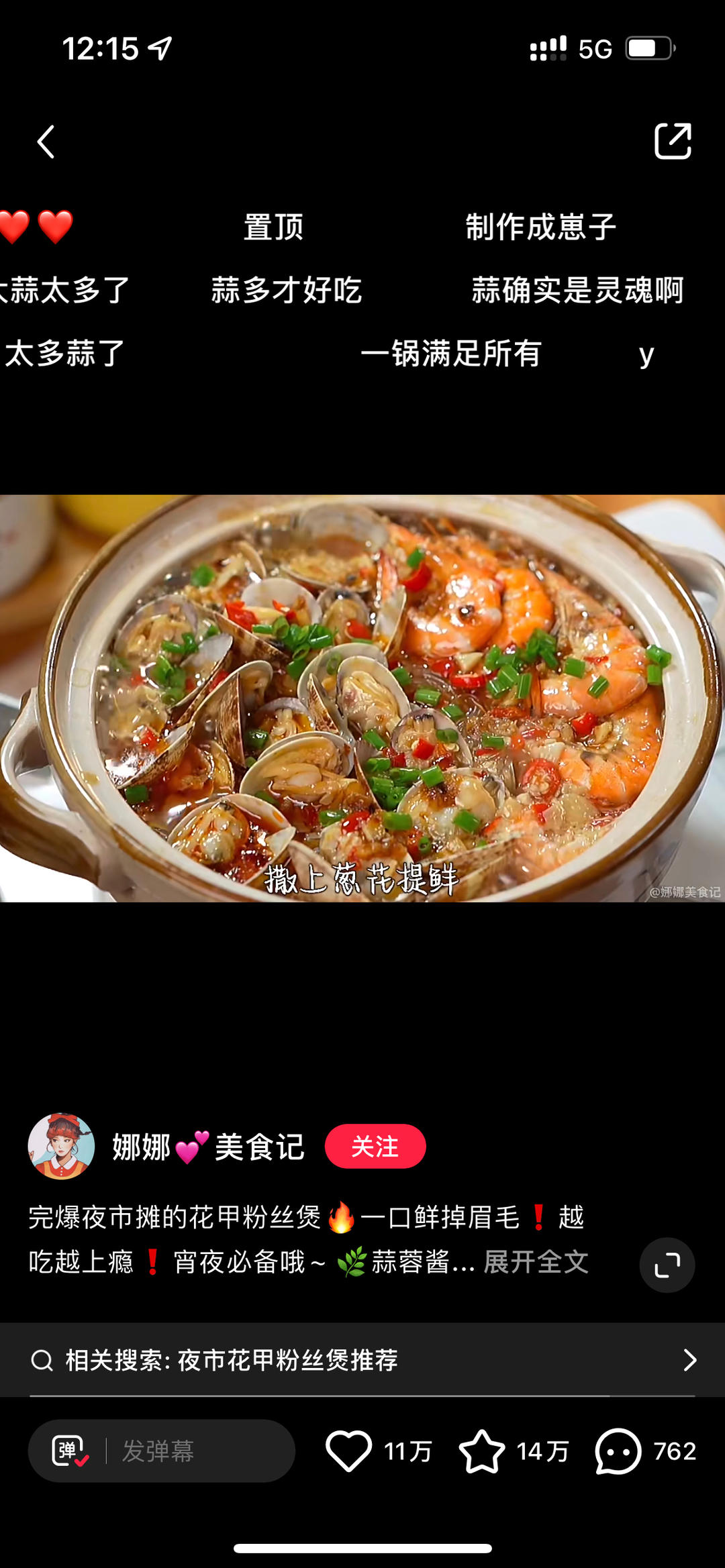Open the comments with 762 replies
This screenshot has height=1568, width=725.
tap(618, 1451)
